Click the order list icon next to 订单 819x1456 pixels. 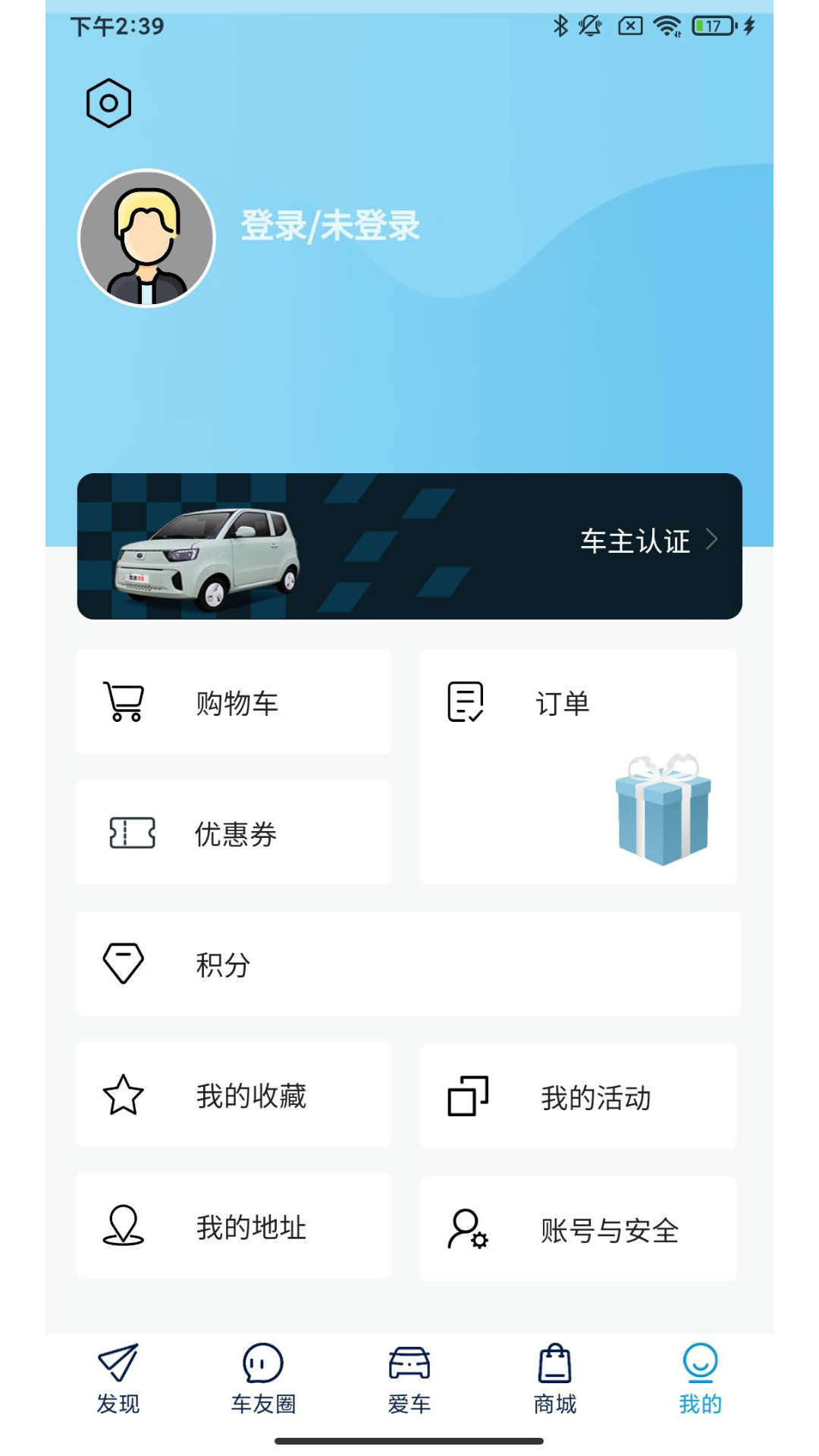465,701
